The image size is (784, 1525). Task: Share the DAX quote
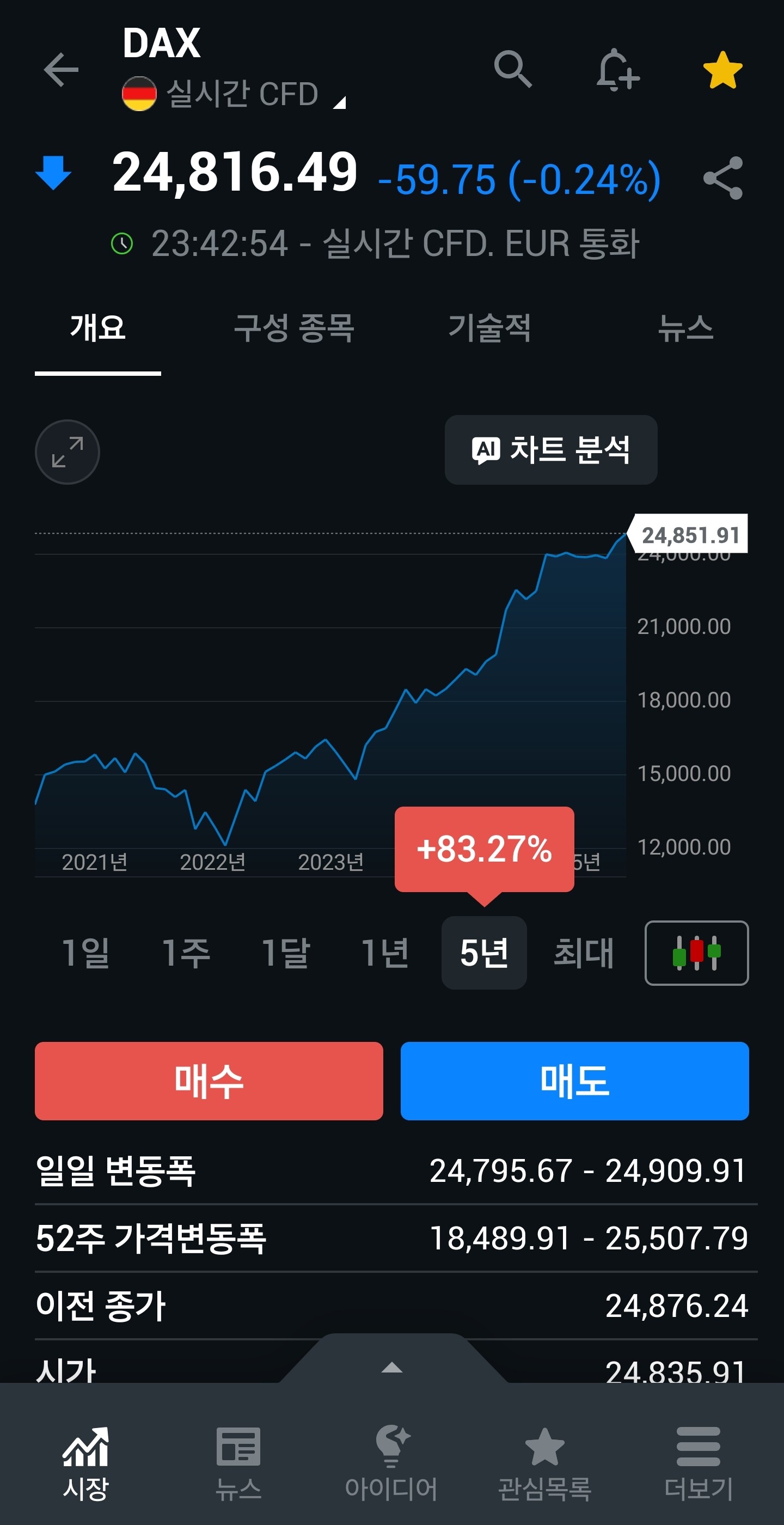[x=722, y=178]
